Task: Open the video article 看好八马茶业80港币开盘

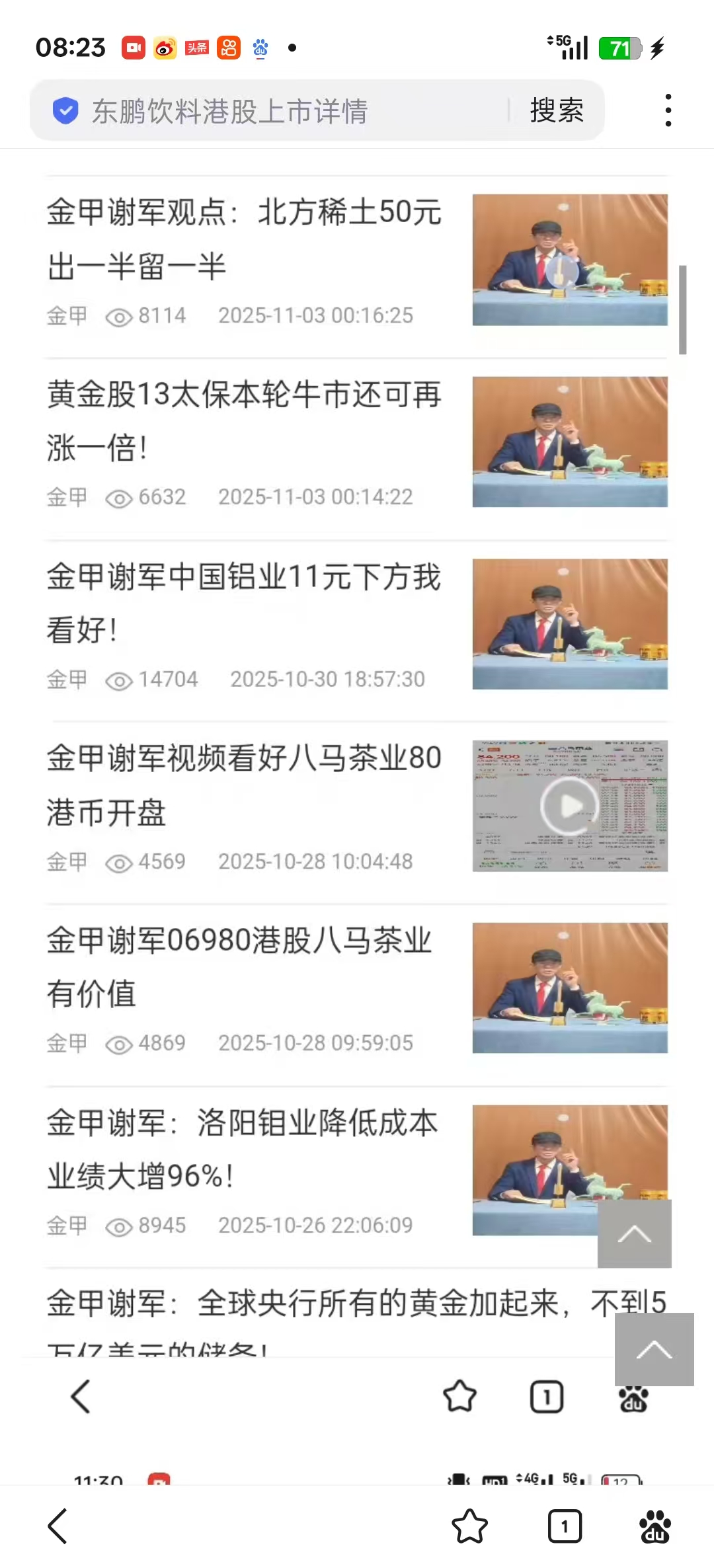Action: click(x=244, y=785)
